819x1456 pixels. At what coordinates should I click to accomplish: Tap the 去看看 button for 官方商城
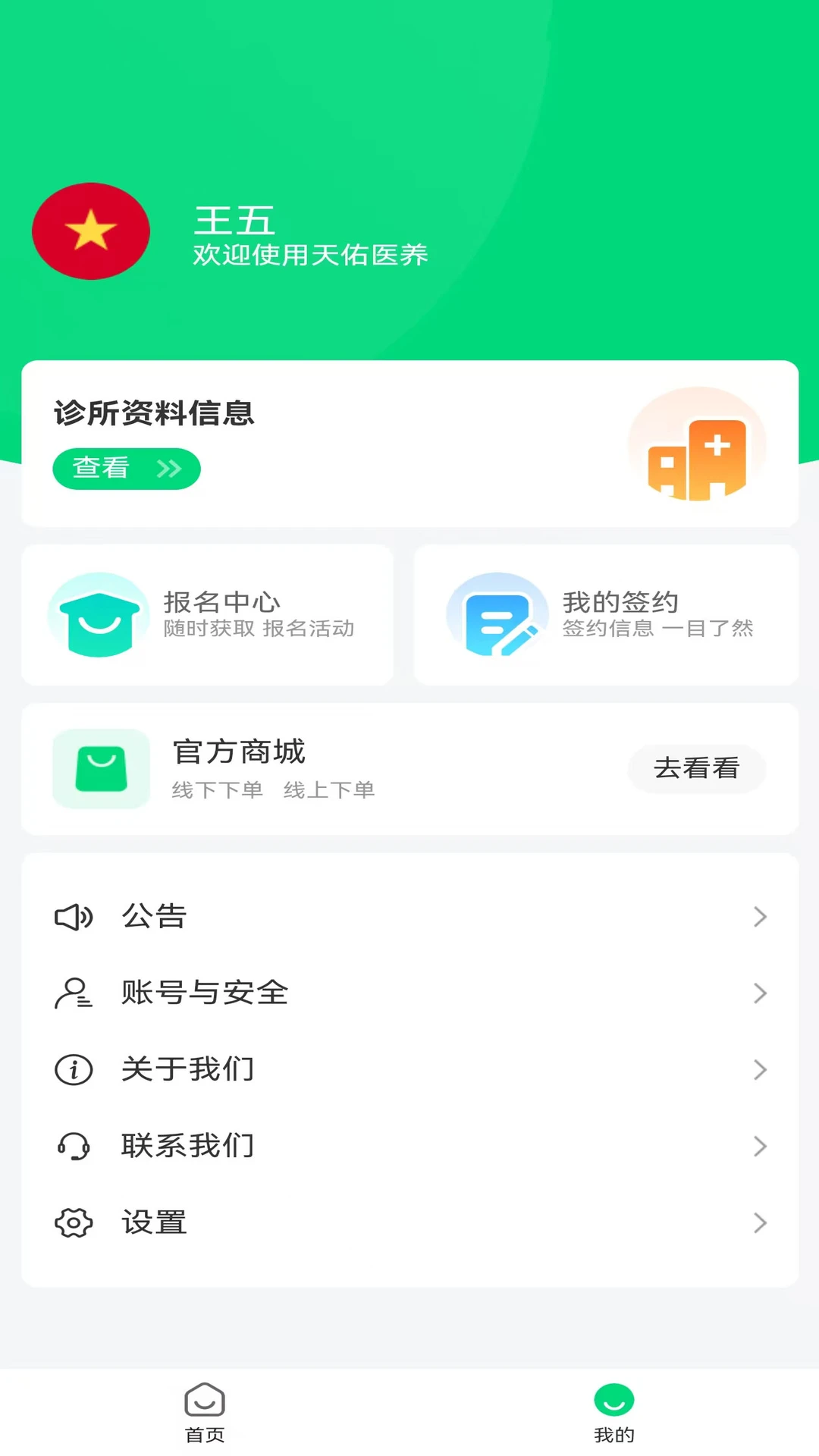(697, 768)
